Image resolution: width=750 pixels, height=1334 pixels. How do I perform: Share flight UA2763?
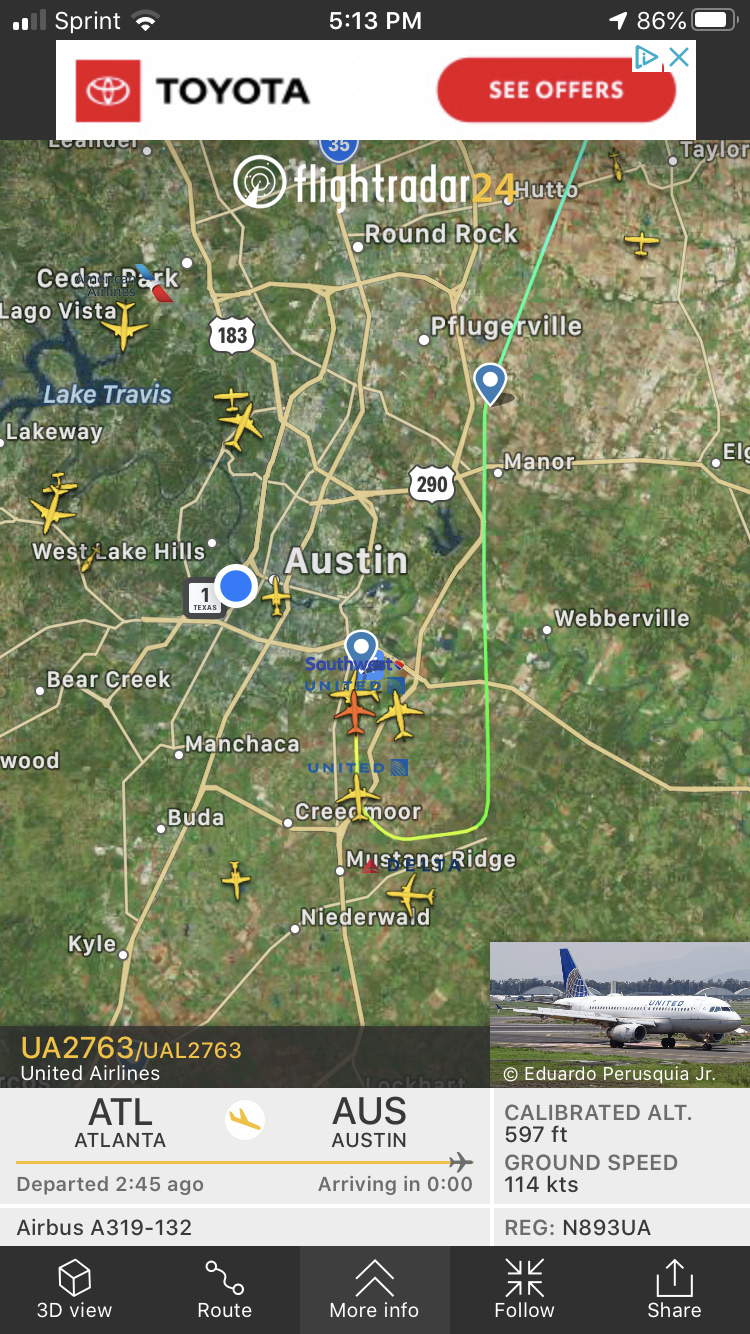674,1290
